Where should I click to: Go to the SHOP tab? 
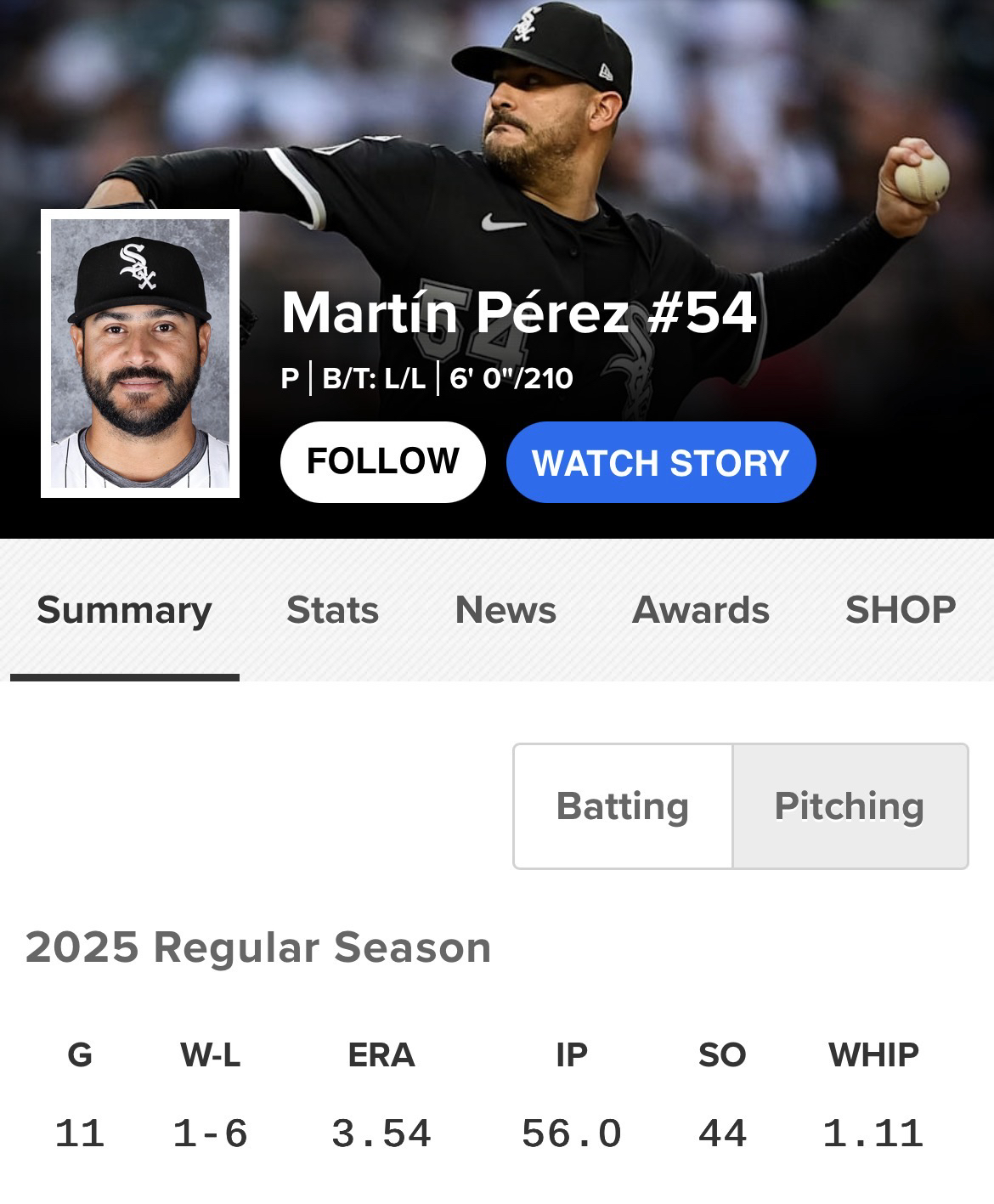click(901, 610)
